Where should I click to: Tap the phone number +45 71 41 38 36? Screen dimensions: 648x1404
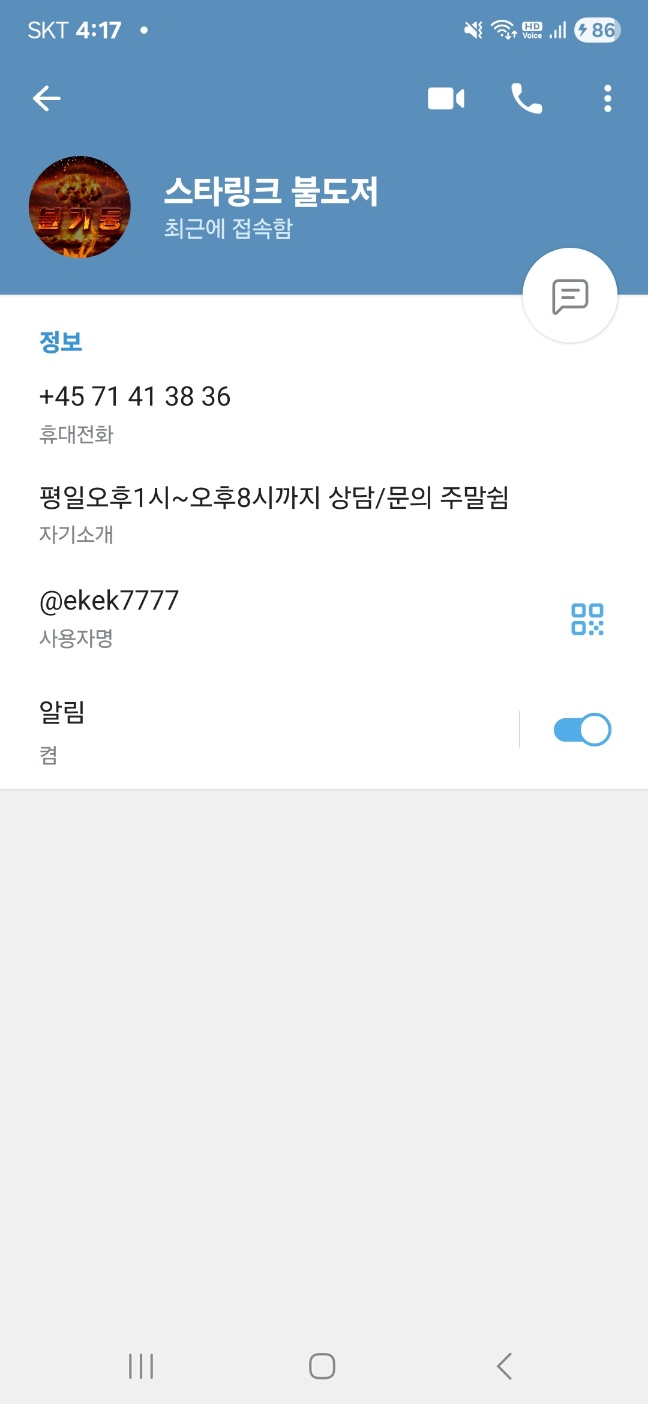pos(135,397)
